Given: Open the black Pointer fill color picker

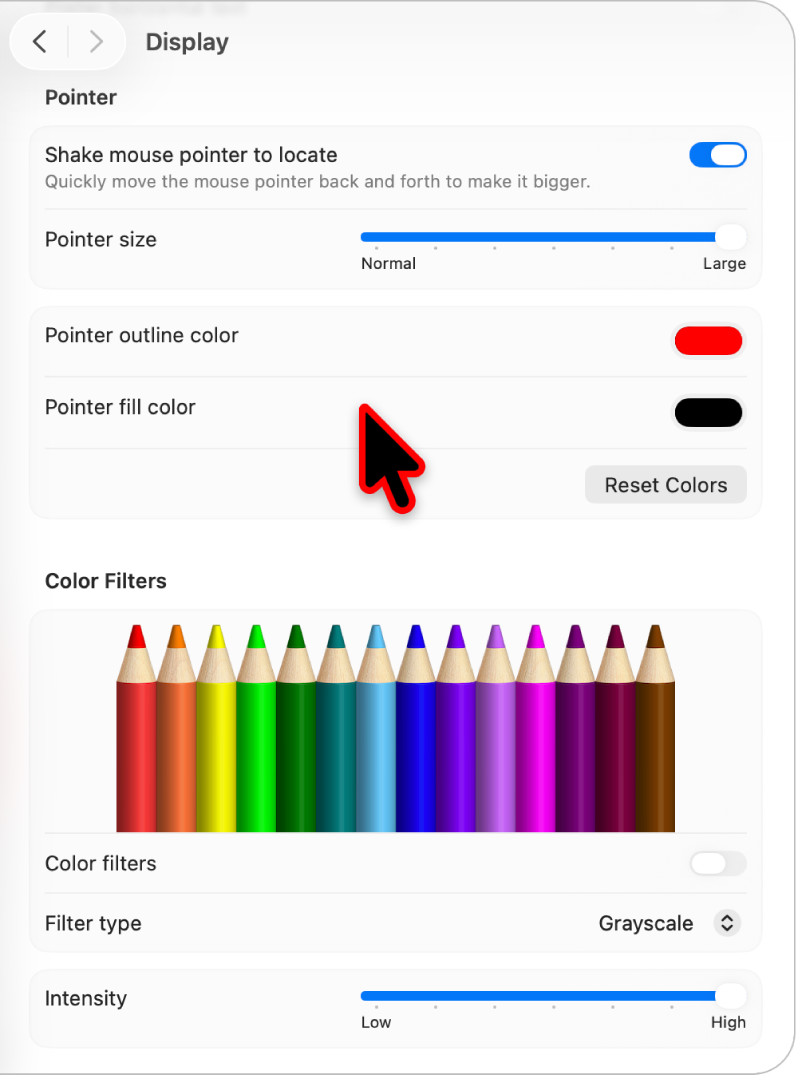Looking at the screenshot, I should point(708,412).
